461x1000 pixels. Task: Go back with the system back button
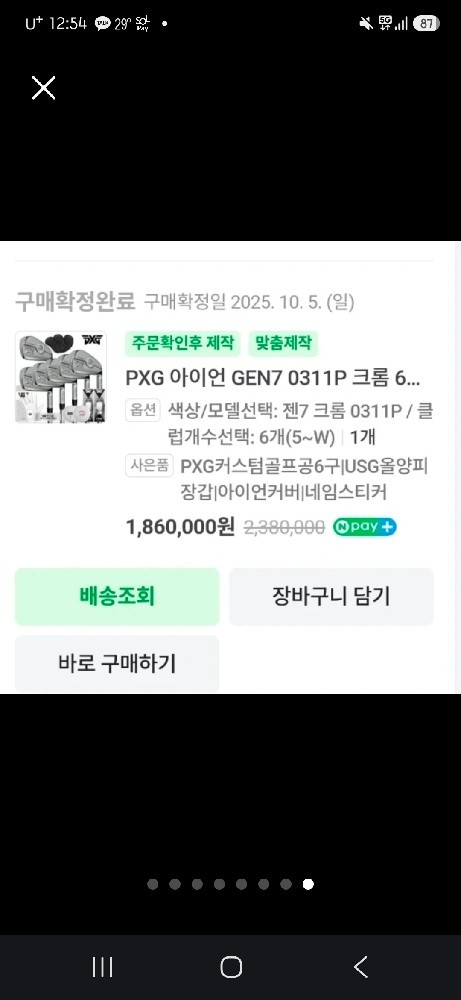coord(361,967)
